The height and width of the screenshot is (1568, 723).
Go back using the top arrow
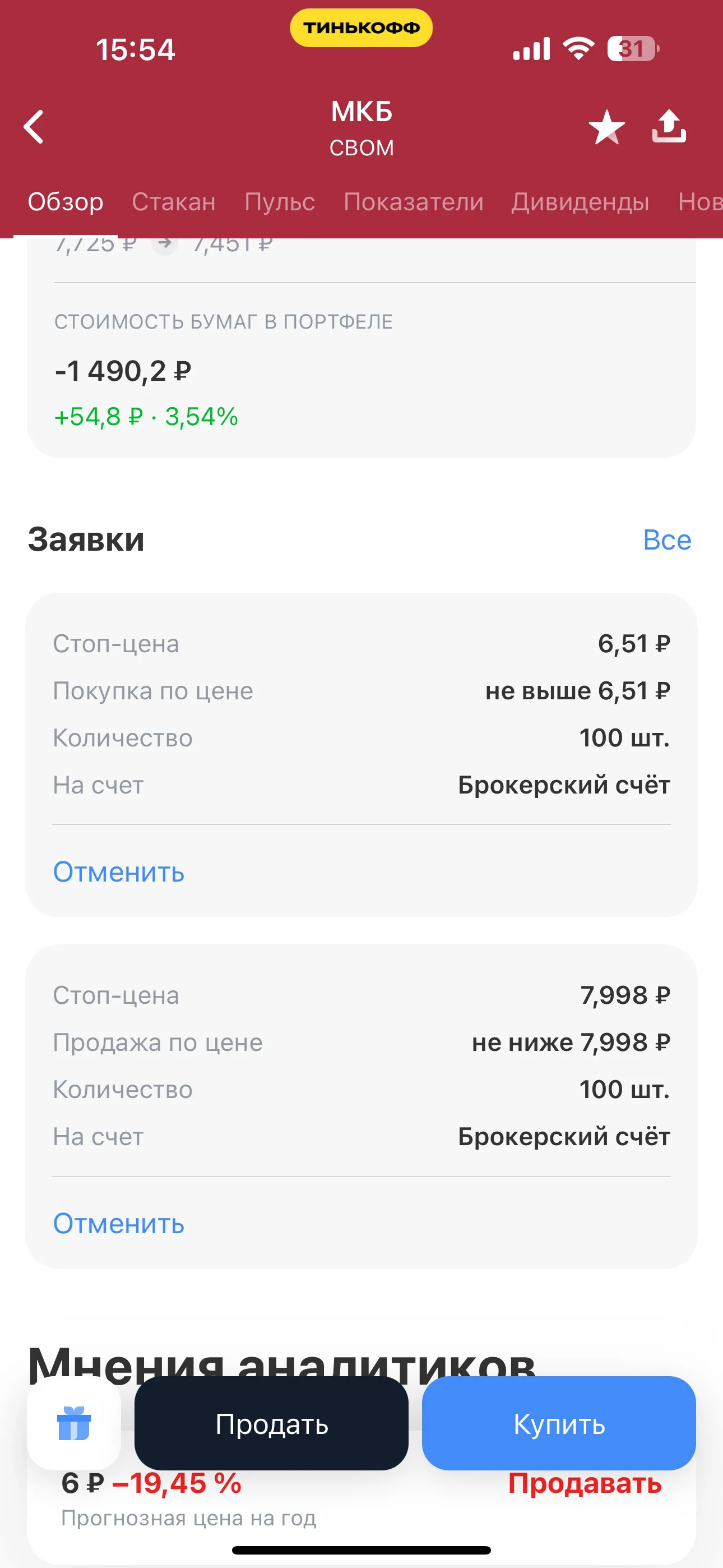34,127
